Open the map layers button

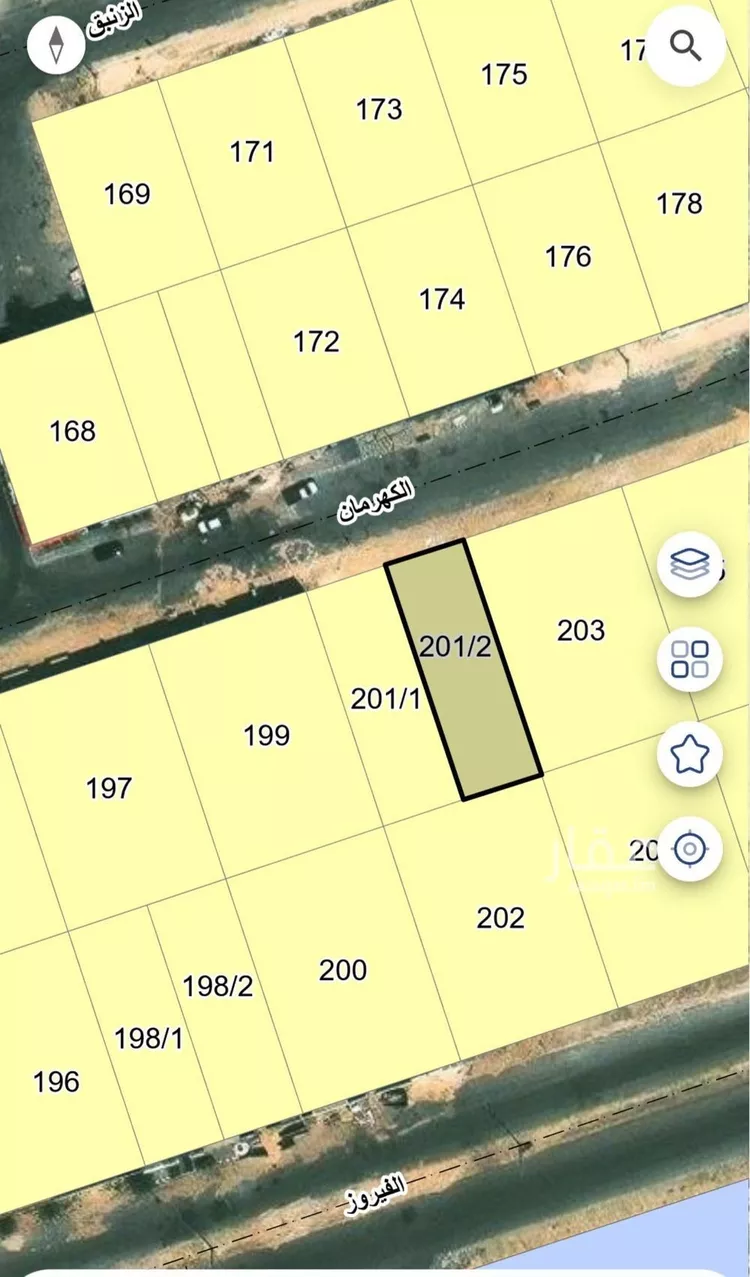click(x=690, y=565)
